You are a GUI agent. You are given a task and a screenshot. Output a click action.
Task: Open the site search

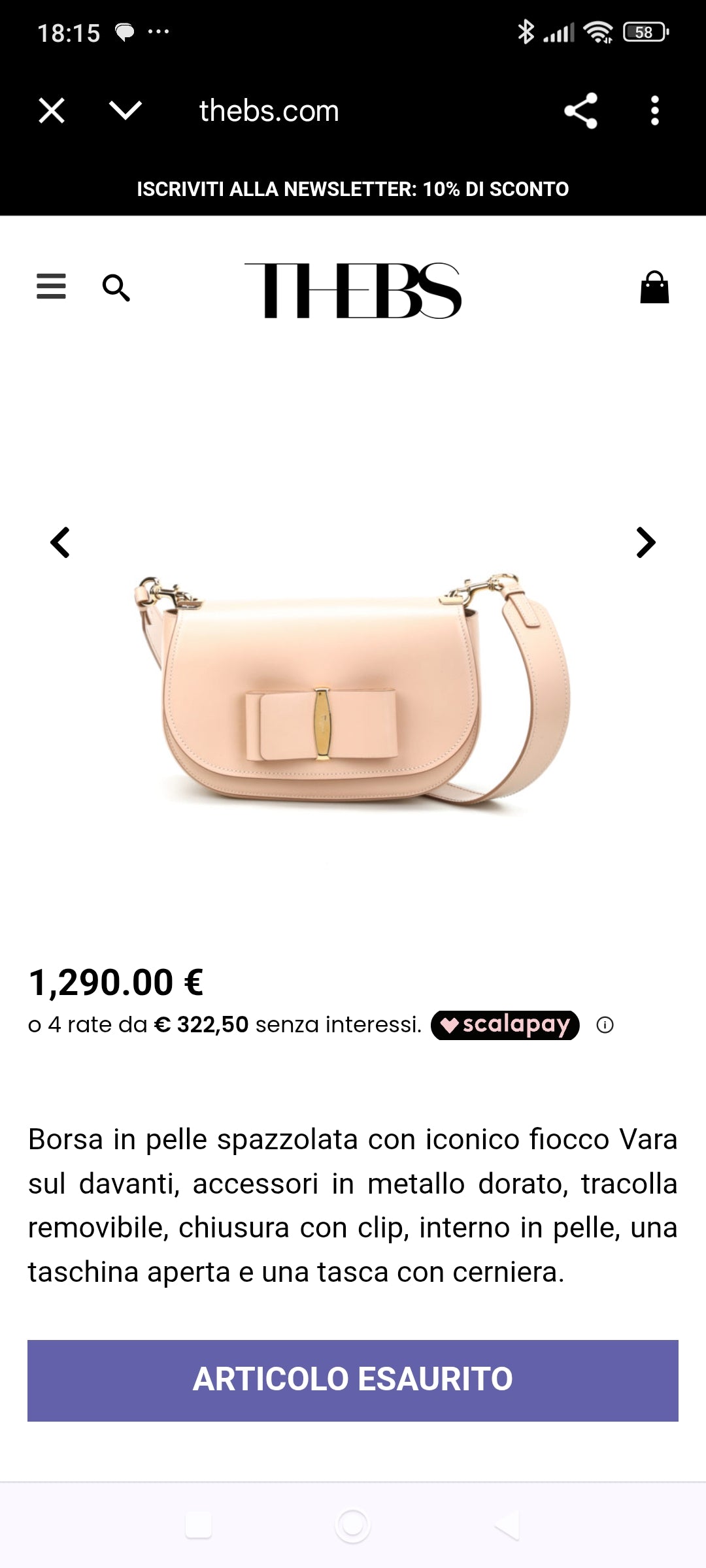click(x=116, y=287)
